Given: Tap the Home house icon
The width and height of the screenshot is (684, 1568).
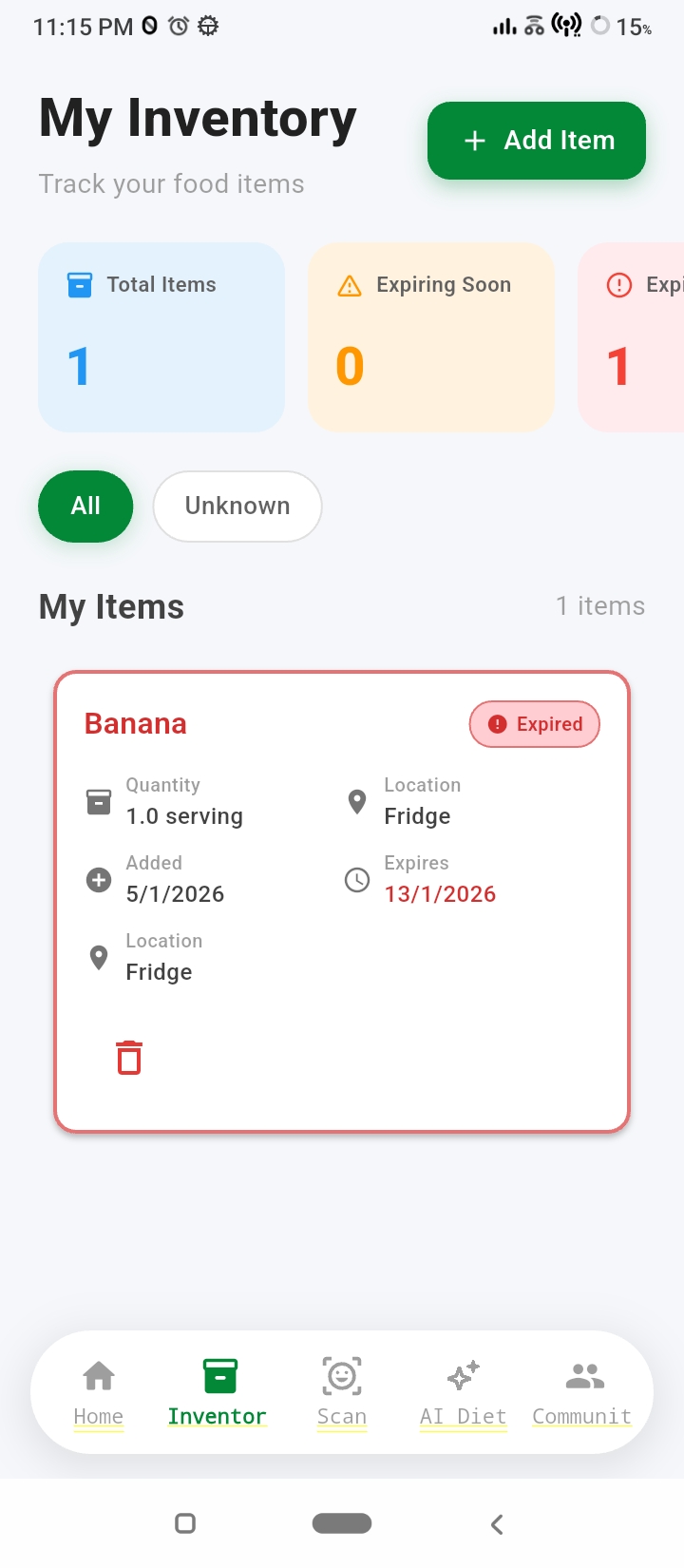Looking at the screenshot, I should click(x=99, y=1376).
